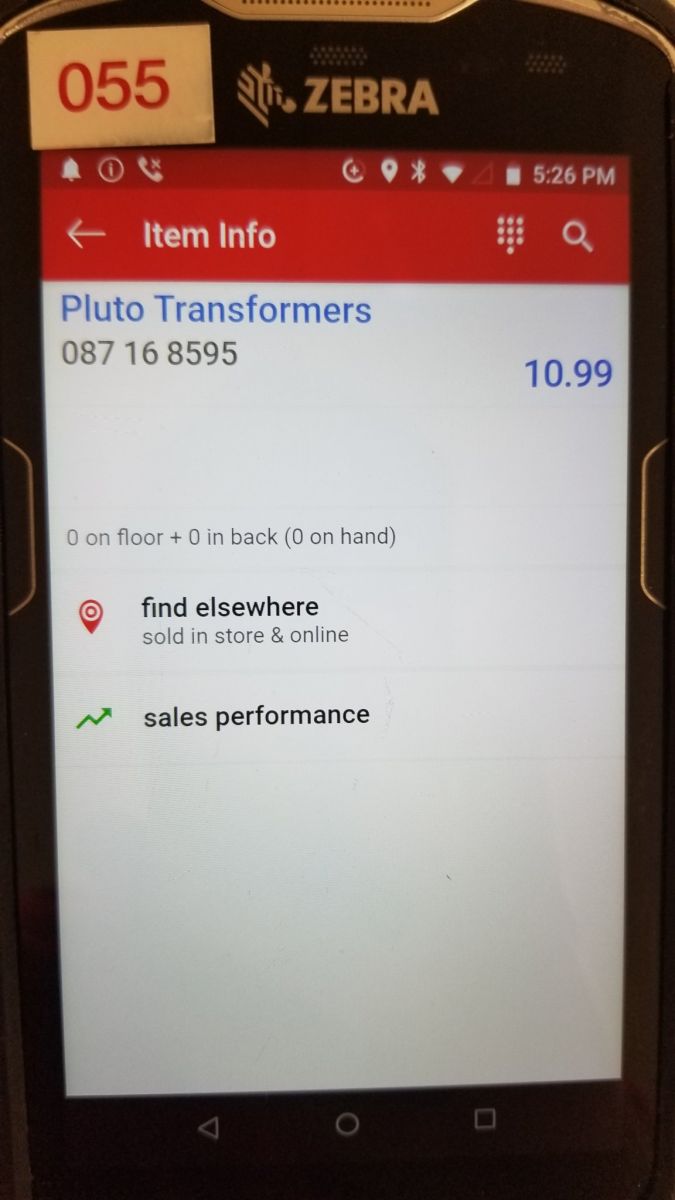Open find elsewhere option
Screen dimensions: 675x1200
[230, 618]
